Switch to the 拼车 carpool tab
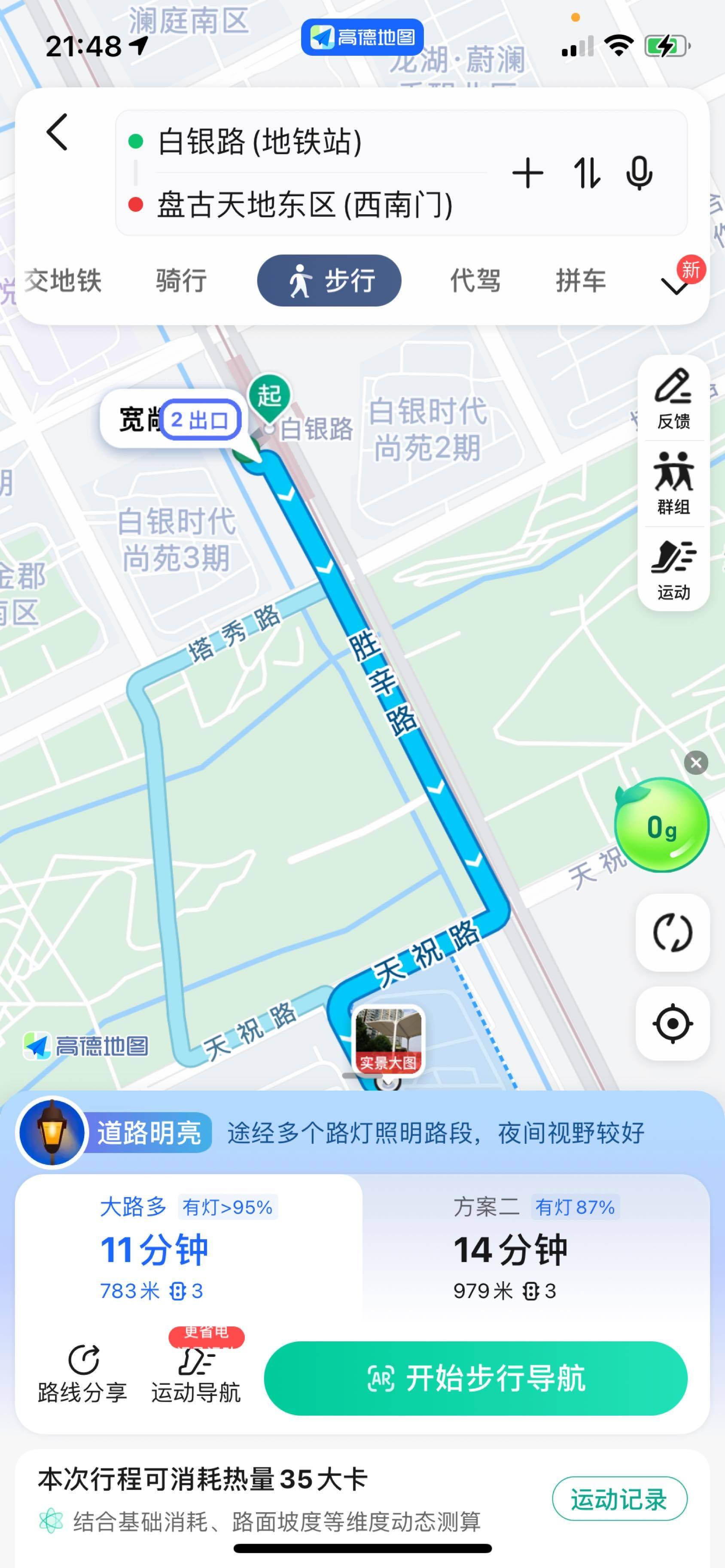The image size is (725, 1568). [581, 281]
